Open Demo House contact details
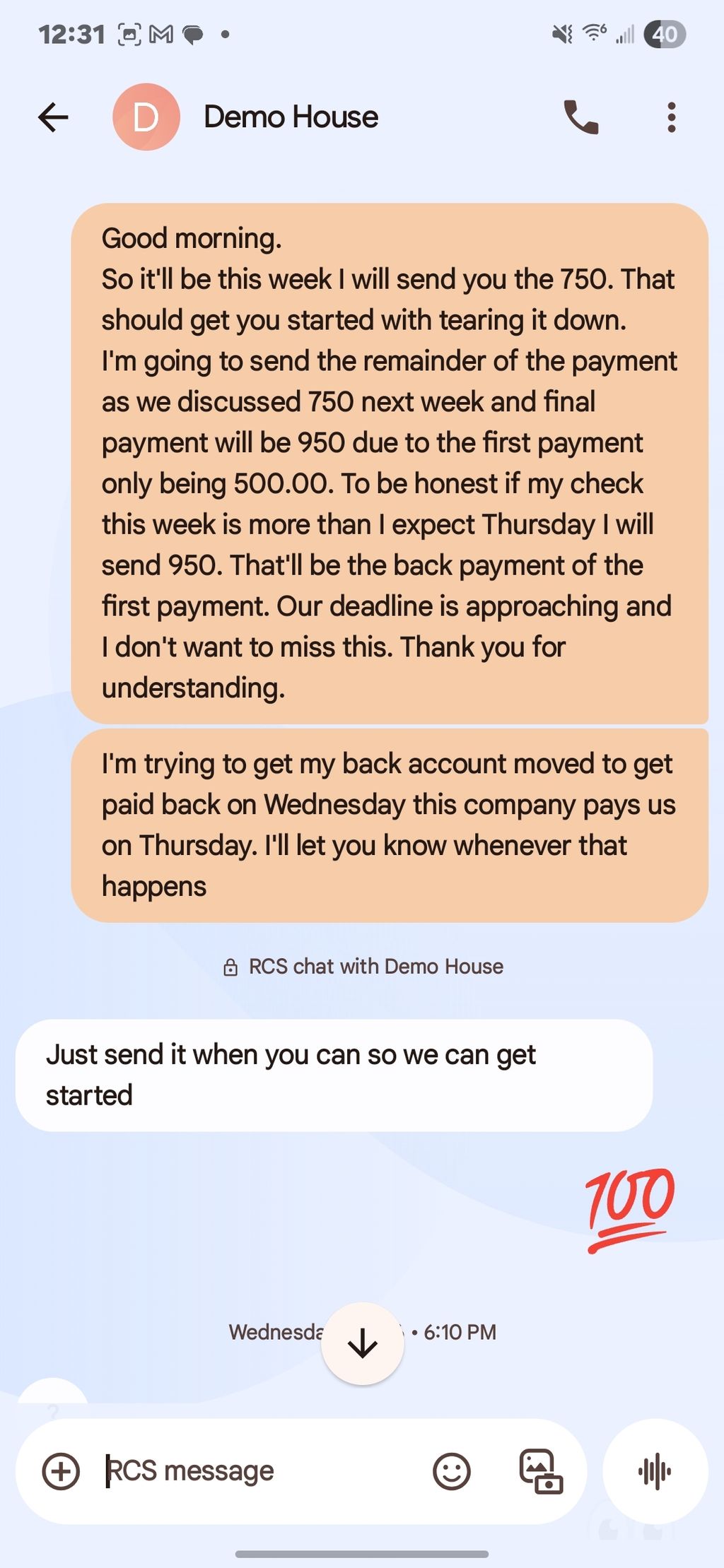The image size is (724, 1568). tap(291, 117)
